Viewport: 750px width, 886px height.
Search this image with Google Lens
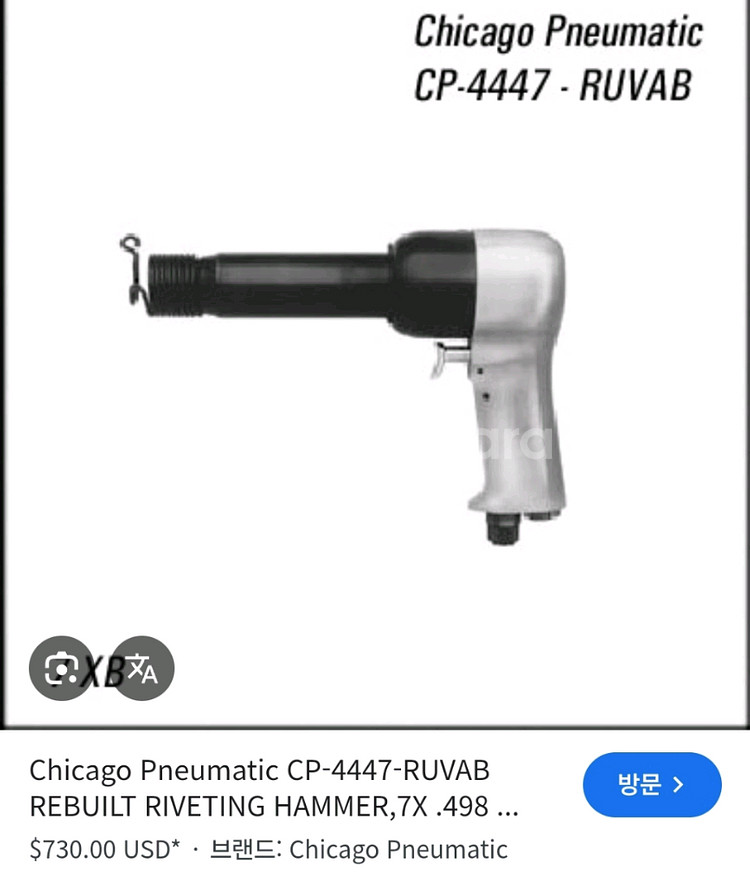coord(62,668)
